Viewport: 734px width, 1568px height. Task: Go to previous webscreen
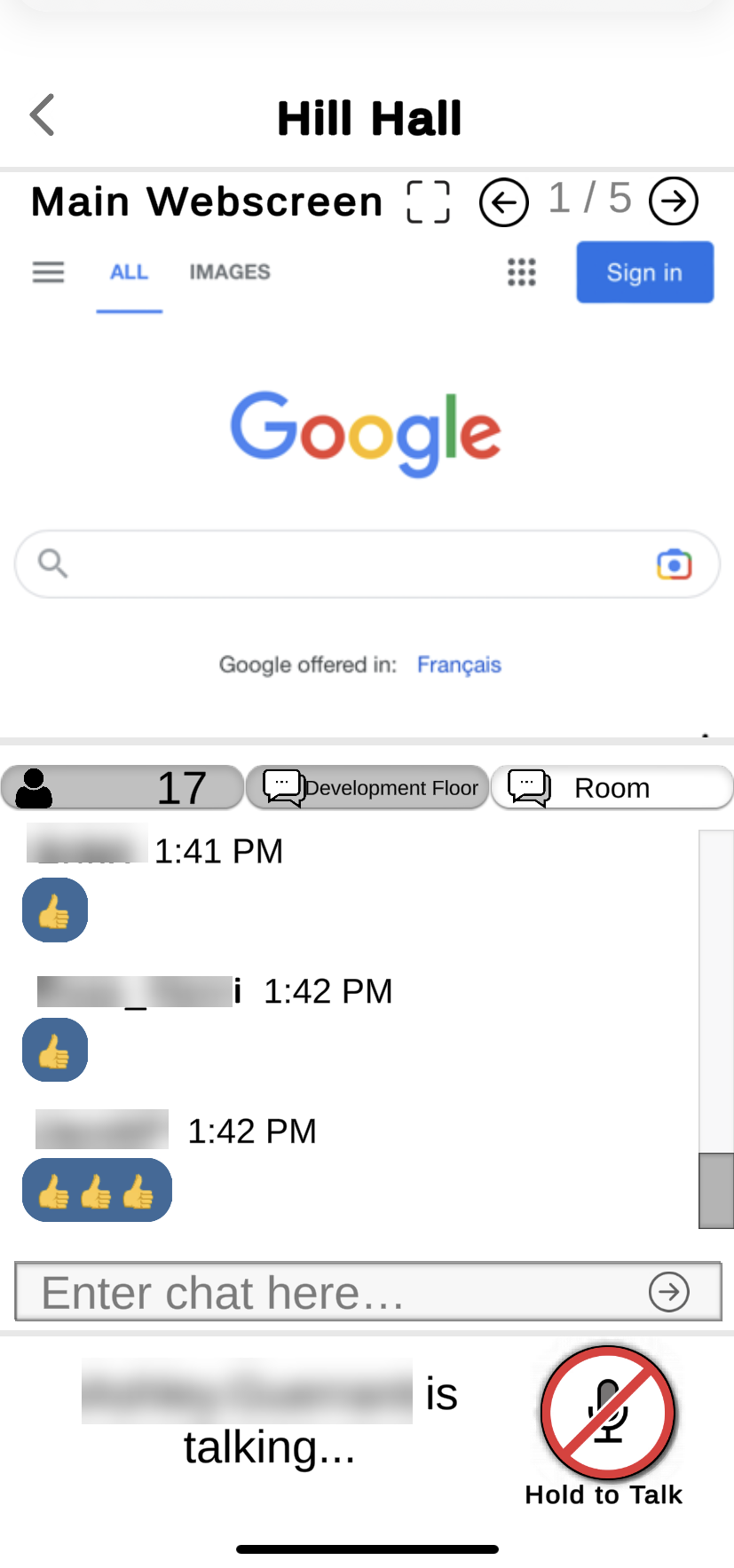503,202
